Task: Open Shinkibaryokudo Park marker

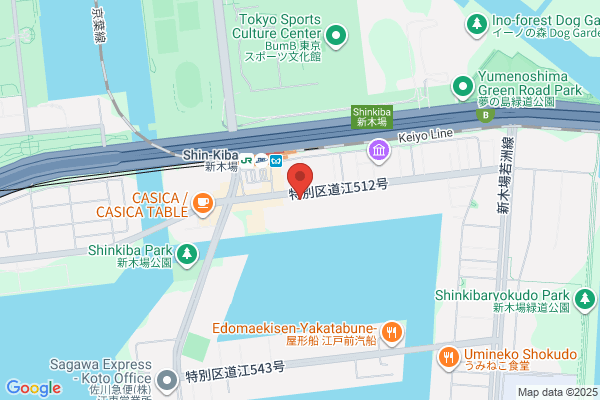Action: click(585, 301)
